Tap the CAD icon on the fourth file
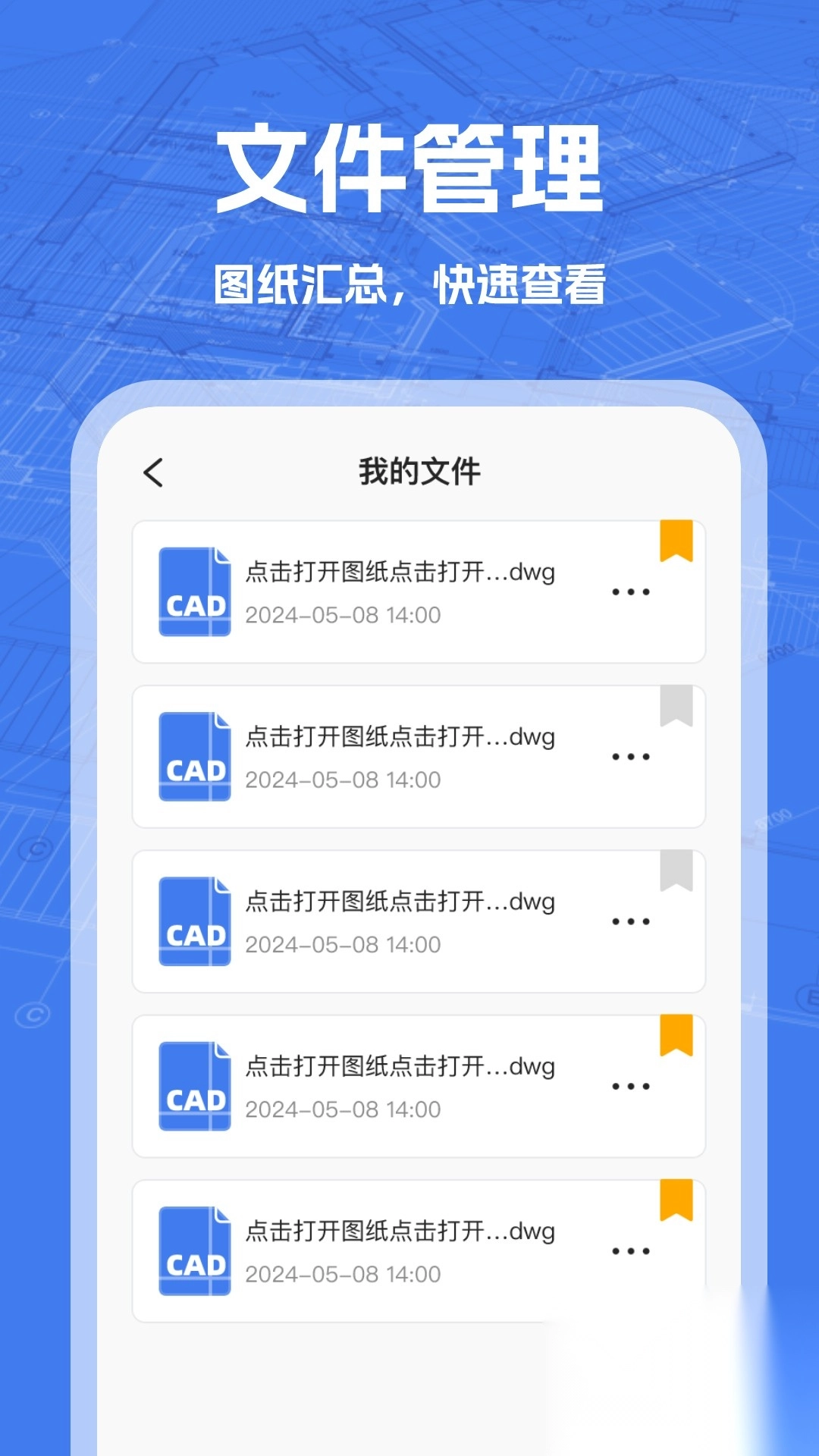 click(194, 1086)
